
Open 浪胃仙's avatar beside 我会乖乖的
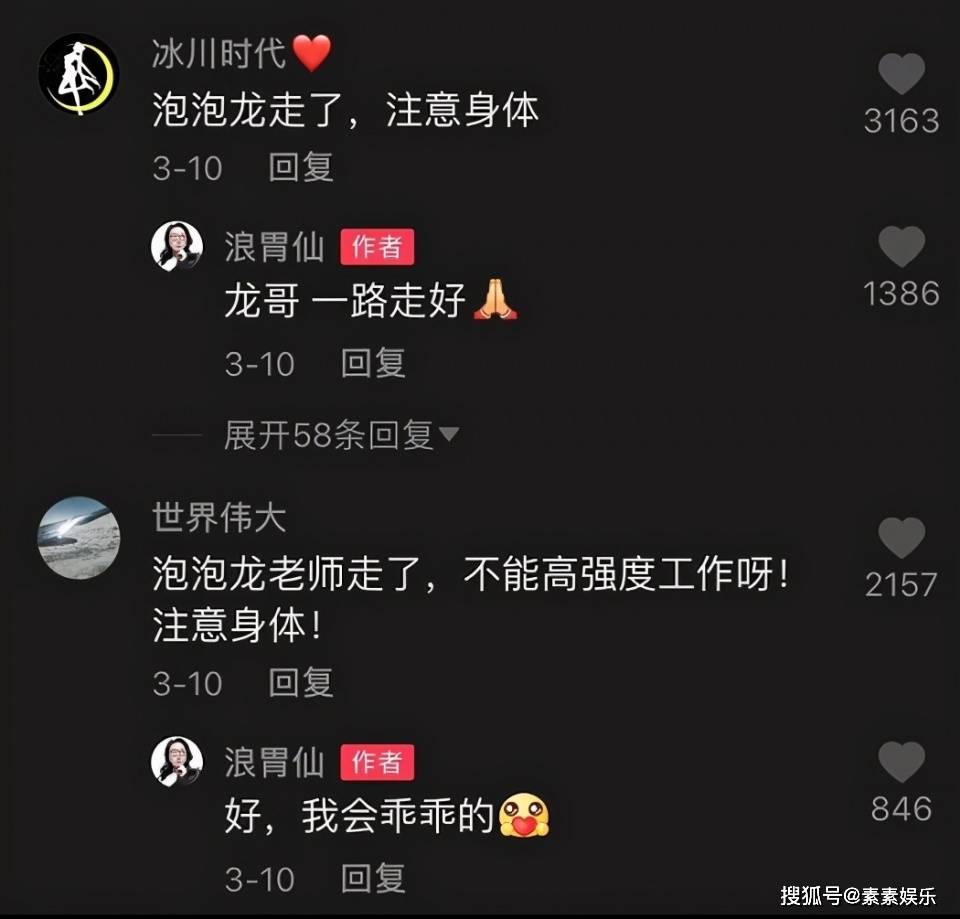177,762
